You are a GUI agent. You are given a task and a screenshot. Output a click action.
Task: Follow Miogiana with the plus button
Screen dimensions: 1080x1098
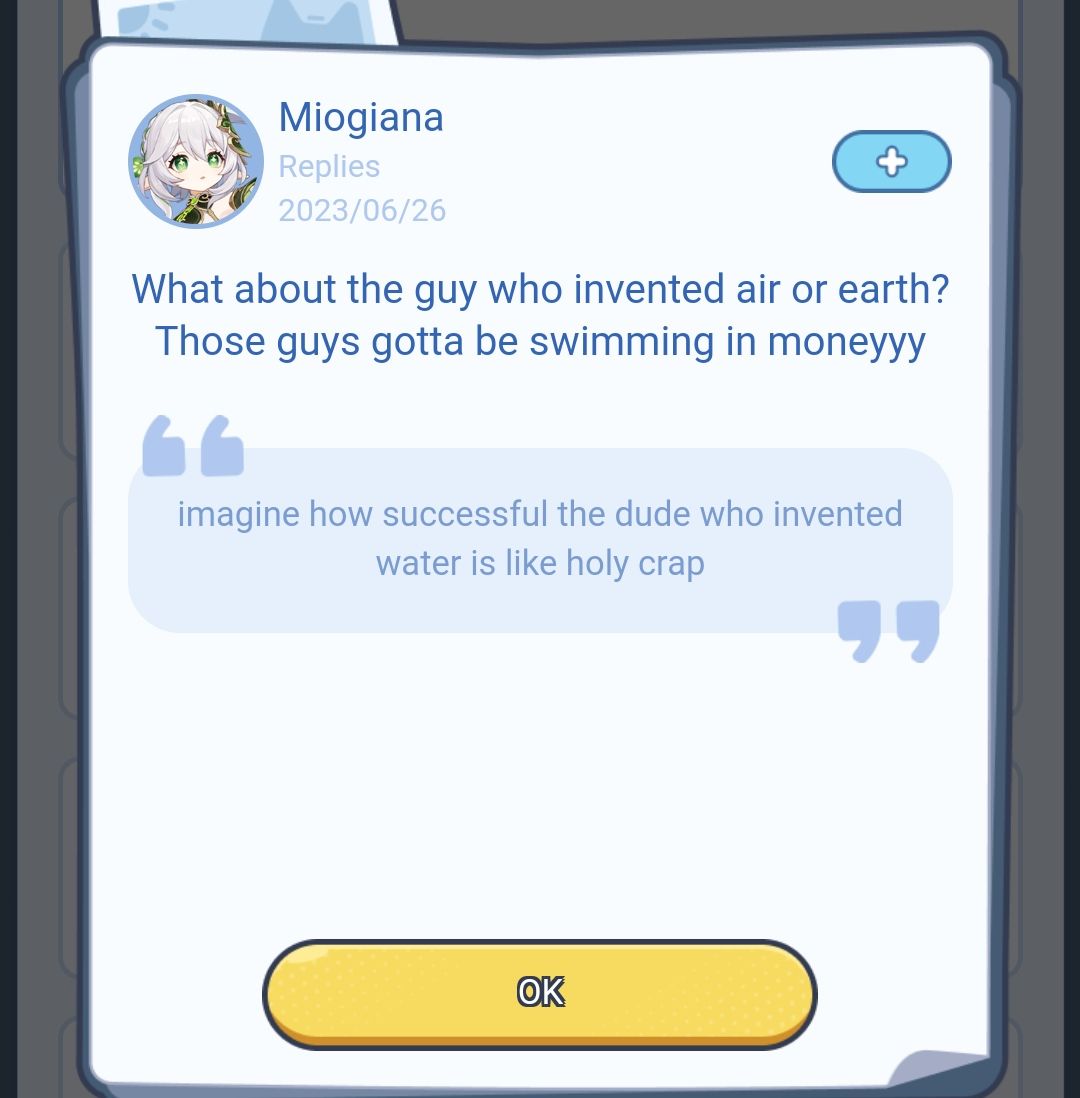coord(891,162)
